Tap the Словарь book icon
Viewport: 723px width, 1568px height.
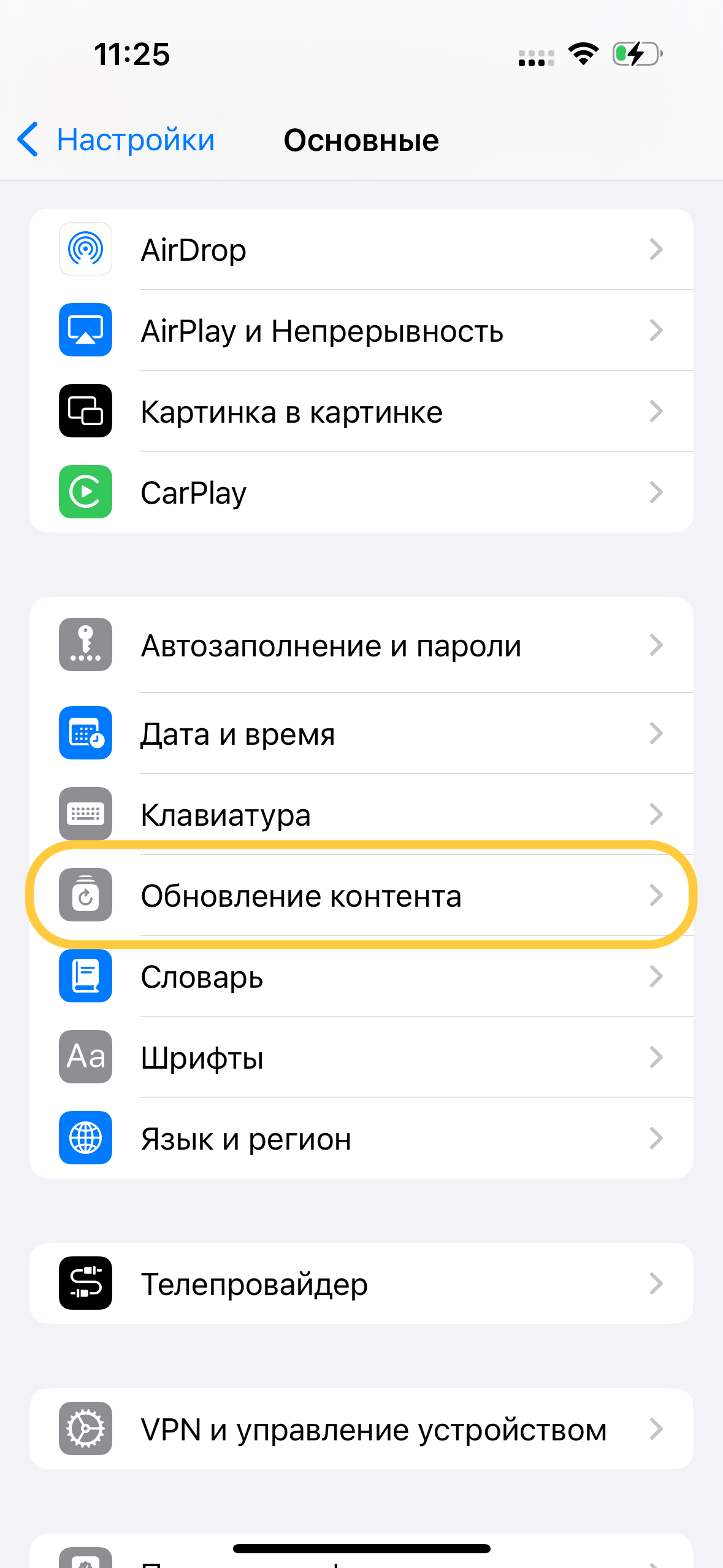(x=85, y=977)
